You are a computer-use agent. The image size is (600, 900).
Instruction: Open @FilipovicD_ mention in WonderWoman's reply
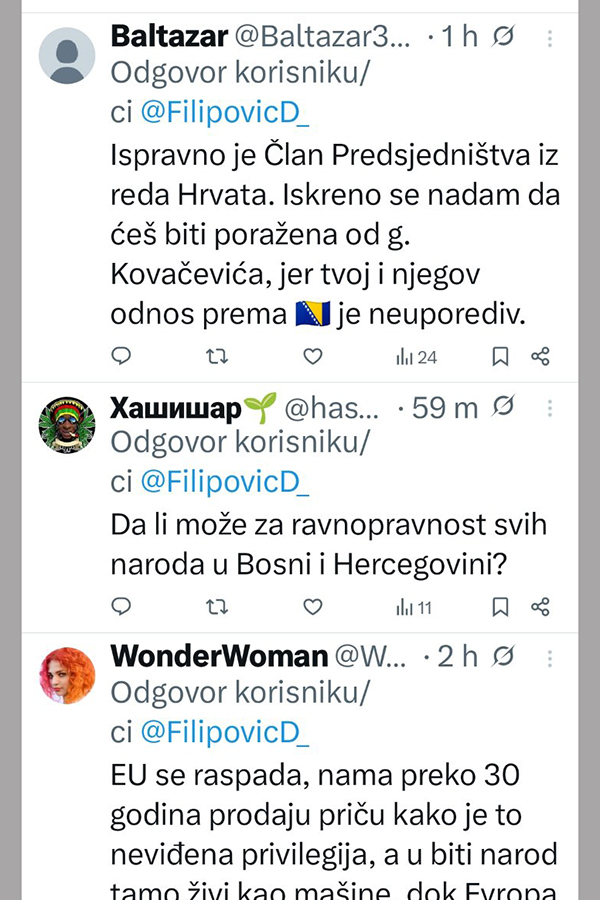(224, 733)
